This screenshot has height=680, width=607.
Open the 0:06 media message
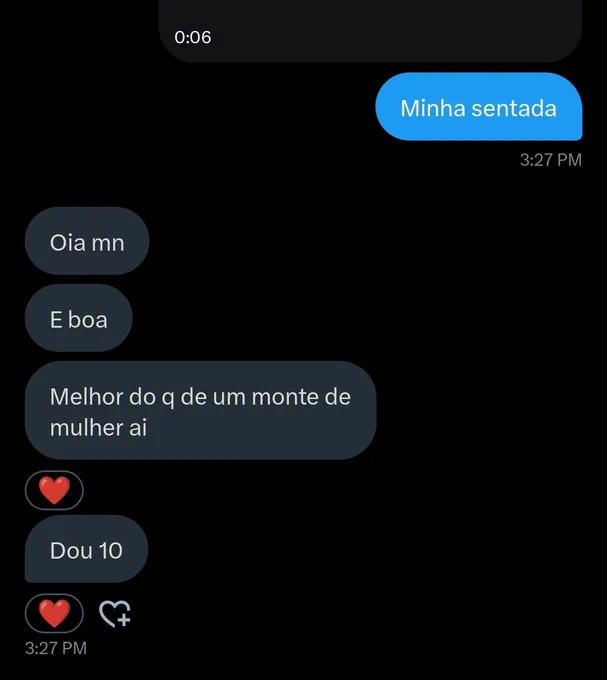370,30
